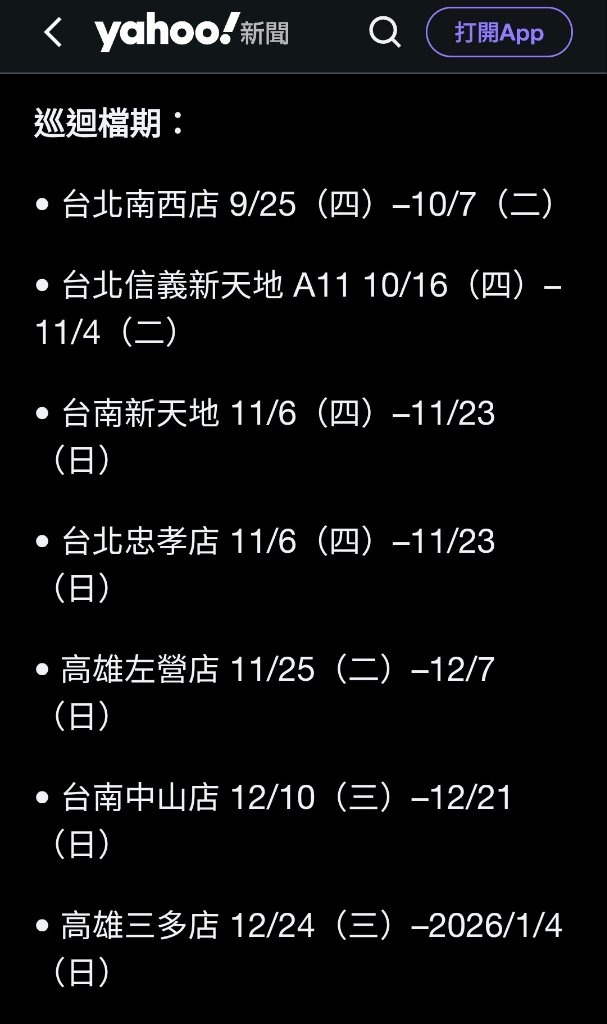
Task: Open Yahoo 新聞 home via the logo
Action: (x=191, y=33)
